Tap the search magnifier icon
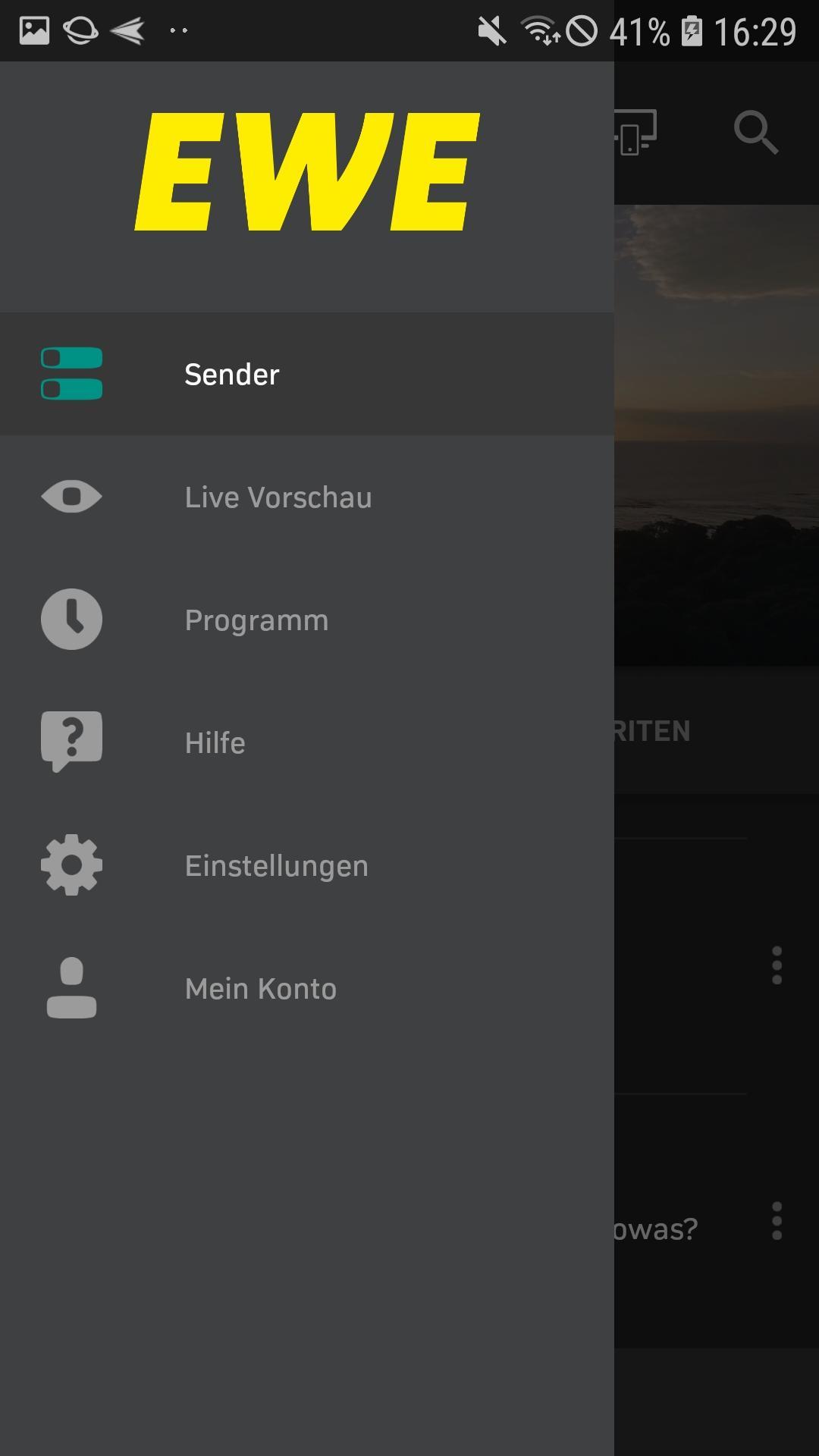The image size is (819, 1456). click(x=755, y=133)
